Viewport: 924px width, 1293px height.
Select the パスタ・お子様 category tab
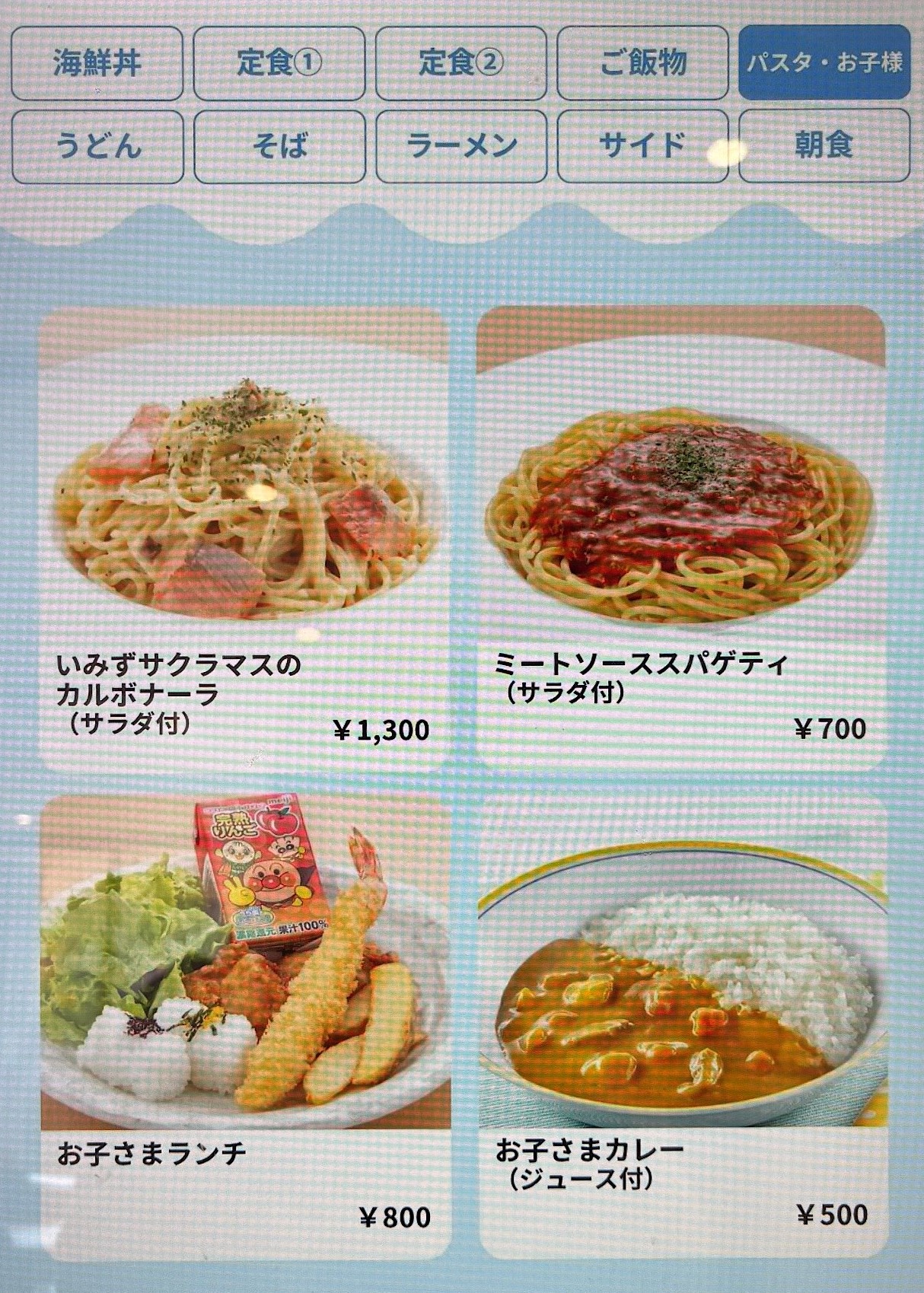pyautogui.click(x=824, y=63)
